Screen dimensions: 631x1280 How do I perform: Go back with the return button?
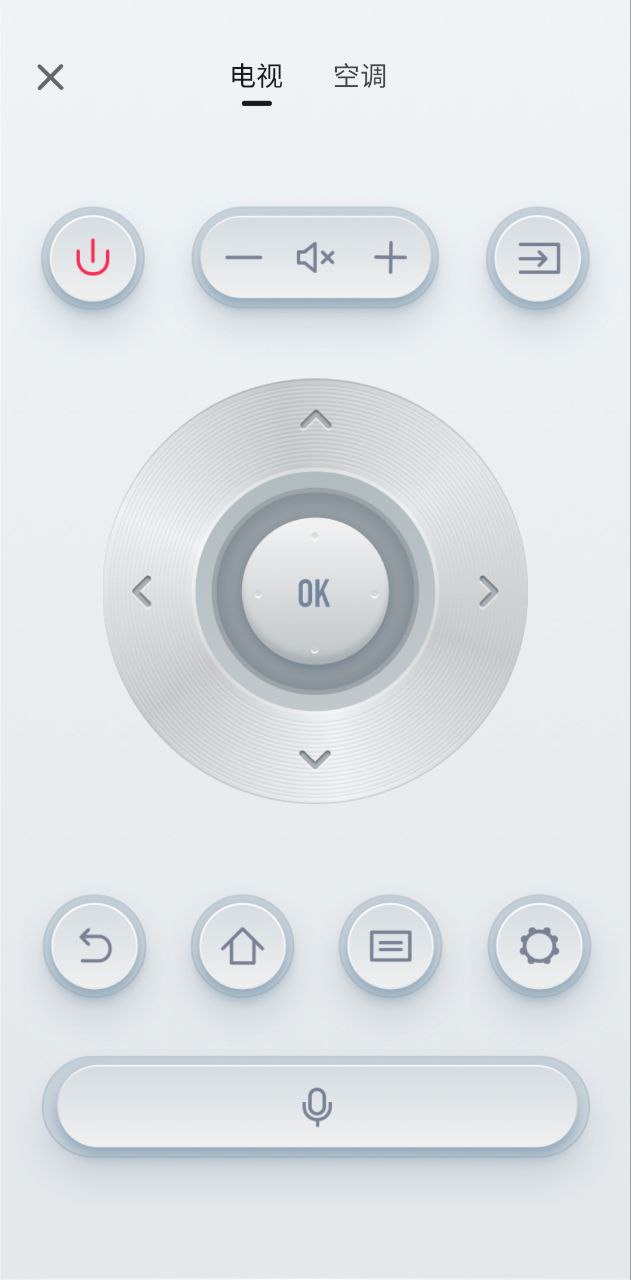coord(94,946)
